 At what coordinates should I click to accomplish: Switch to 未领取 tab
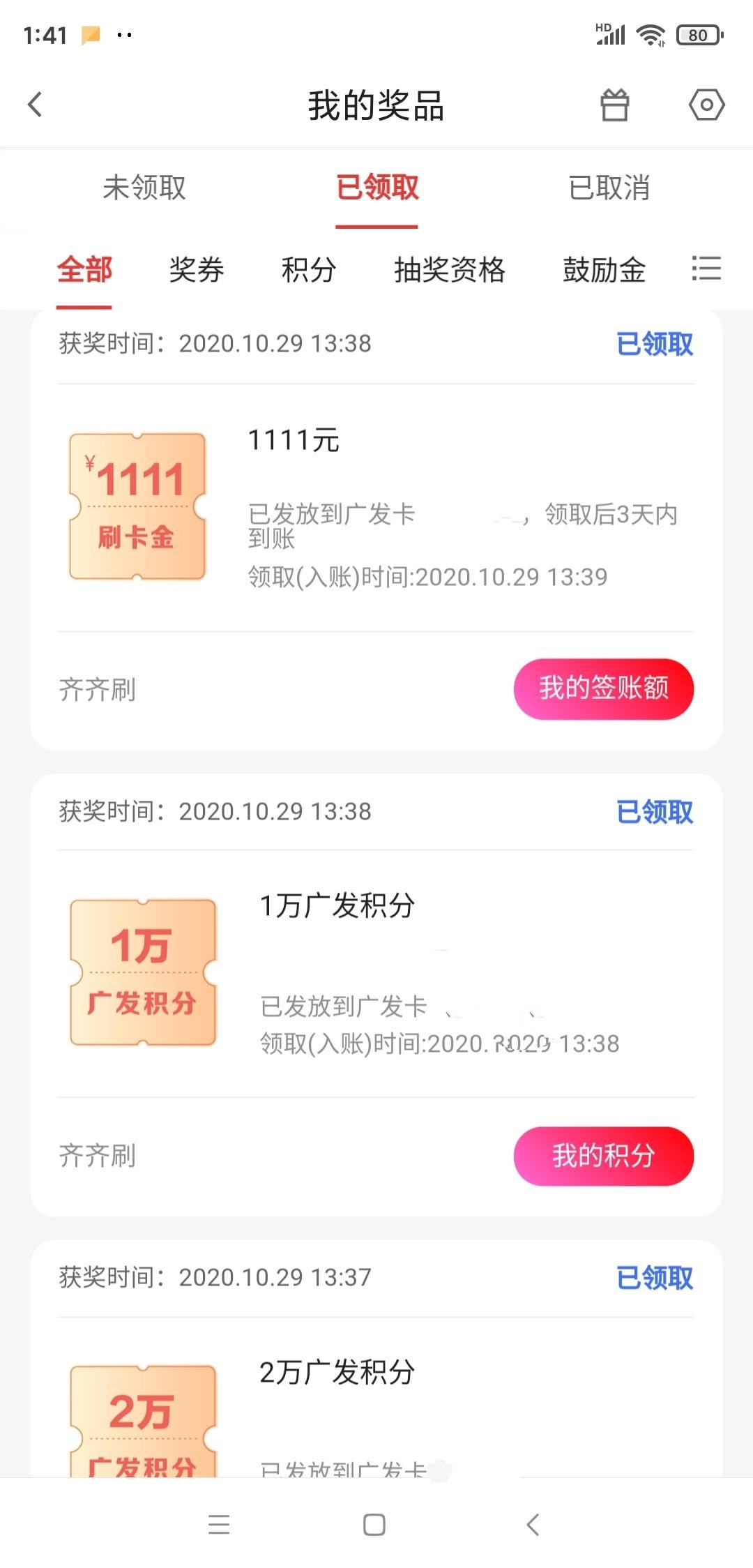pyautogui.click(x=144, y=188)
